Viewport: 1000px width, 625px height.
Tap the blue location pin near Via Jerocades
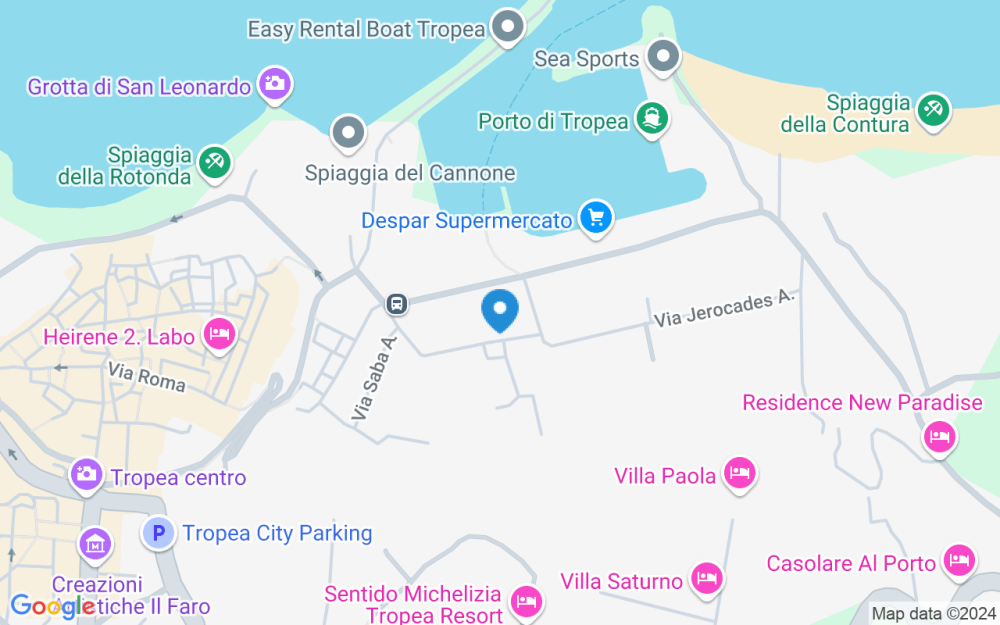[500, 310]
